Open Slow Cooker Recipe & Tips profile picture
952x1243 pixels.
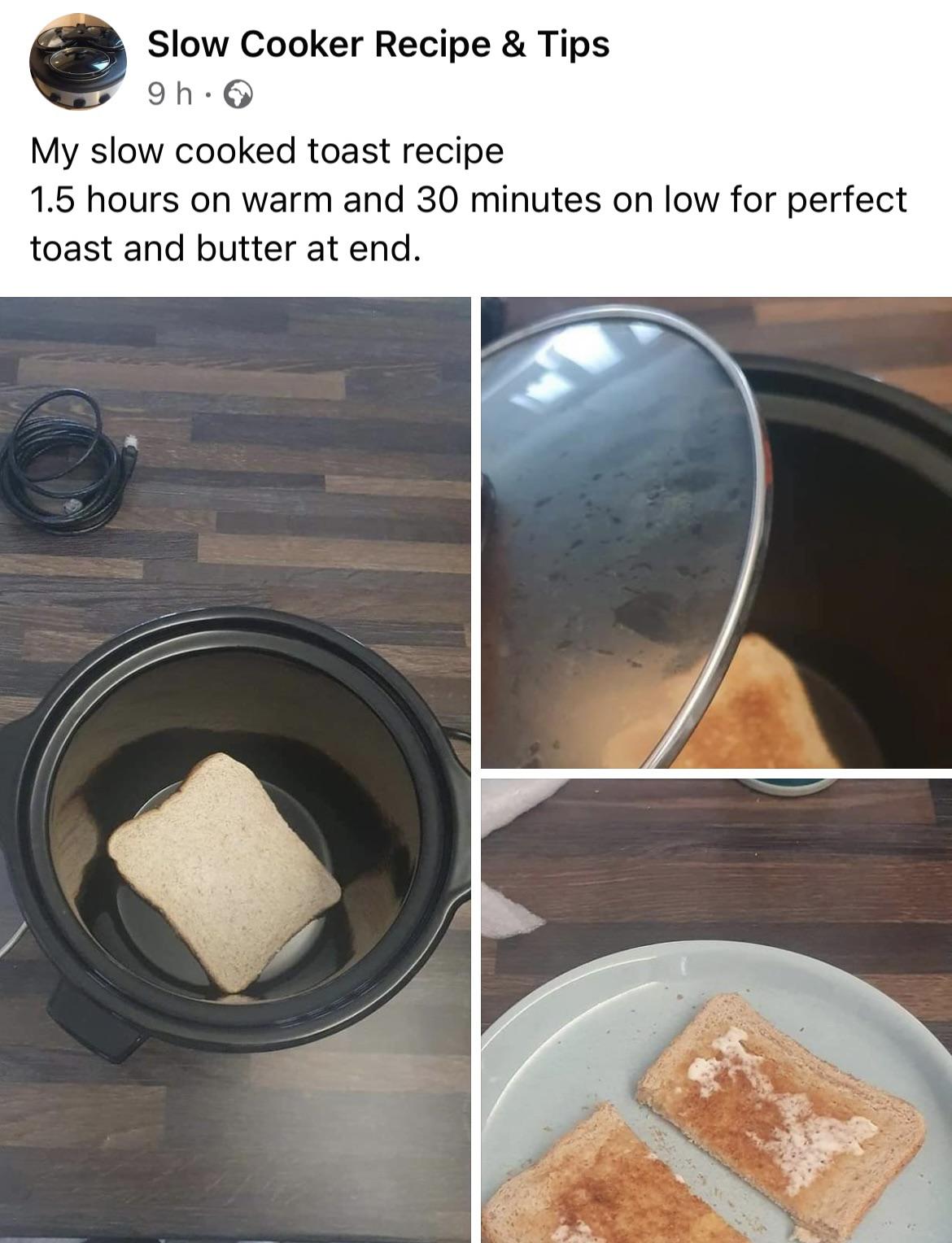tap(78, 64)
